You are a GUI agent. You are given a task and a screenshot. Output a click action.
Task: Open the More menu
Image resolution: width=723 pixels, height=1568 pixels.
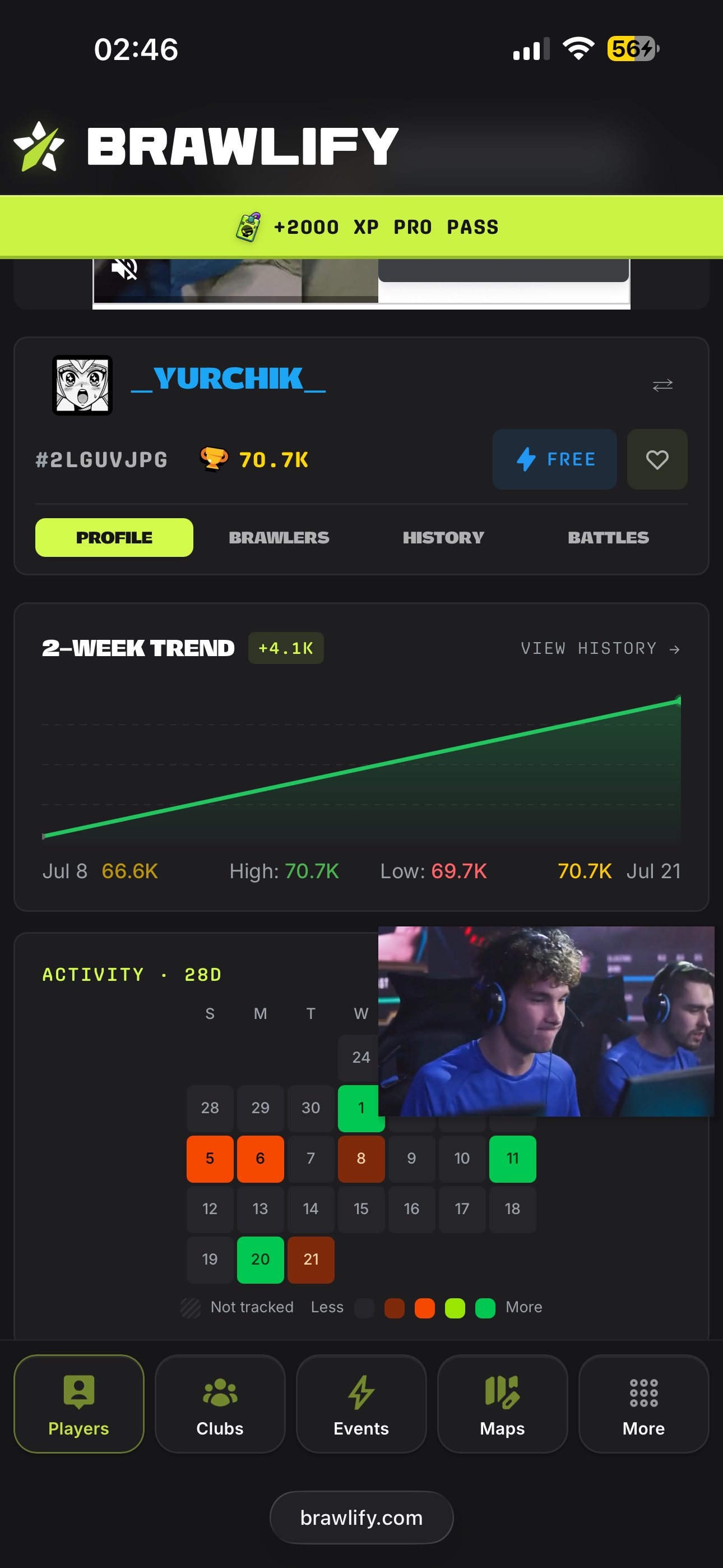tap(643, 1404)
